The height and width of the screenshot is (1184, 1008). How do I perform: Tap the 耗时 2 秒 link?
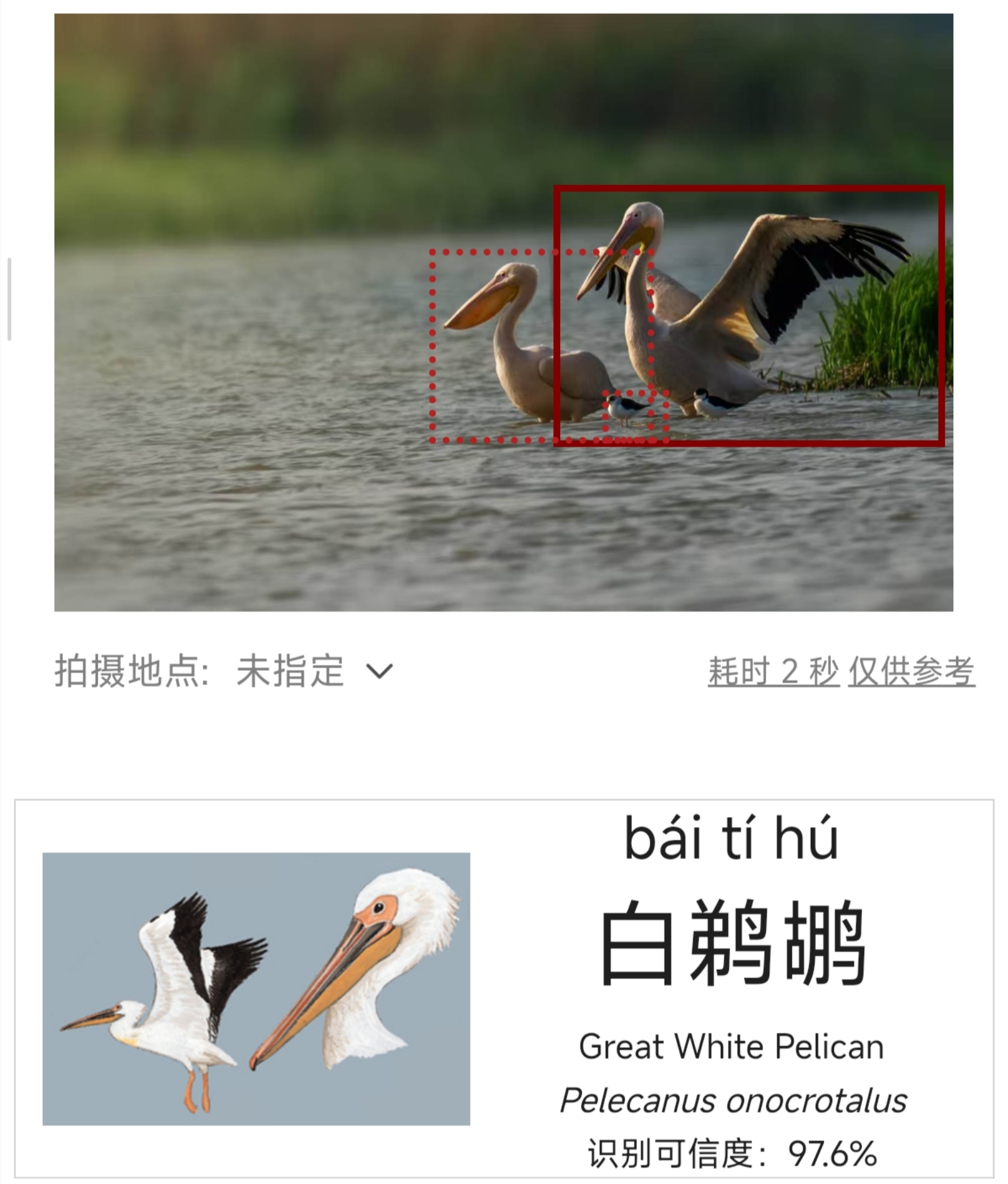point(773,671)
